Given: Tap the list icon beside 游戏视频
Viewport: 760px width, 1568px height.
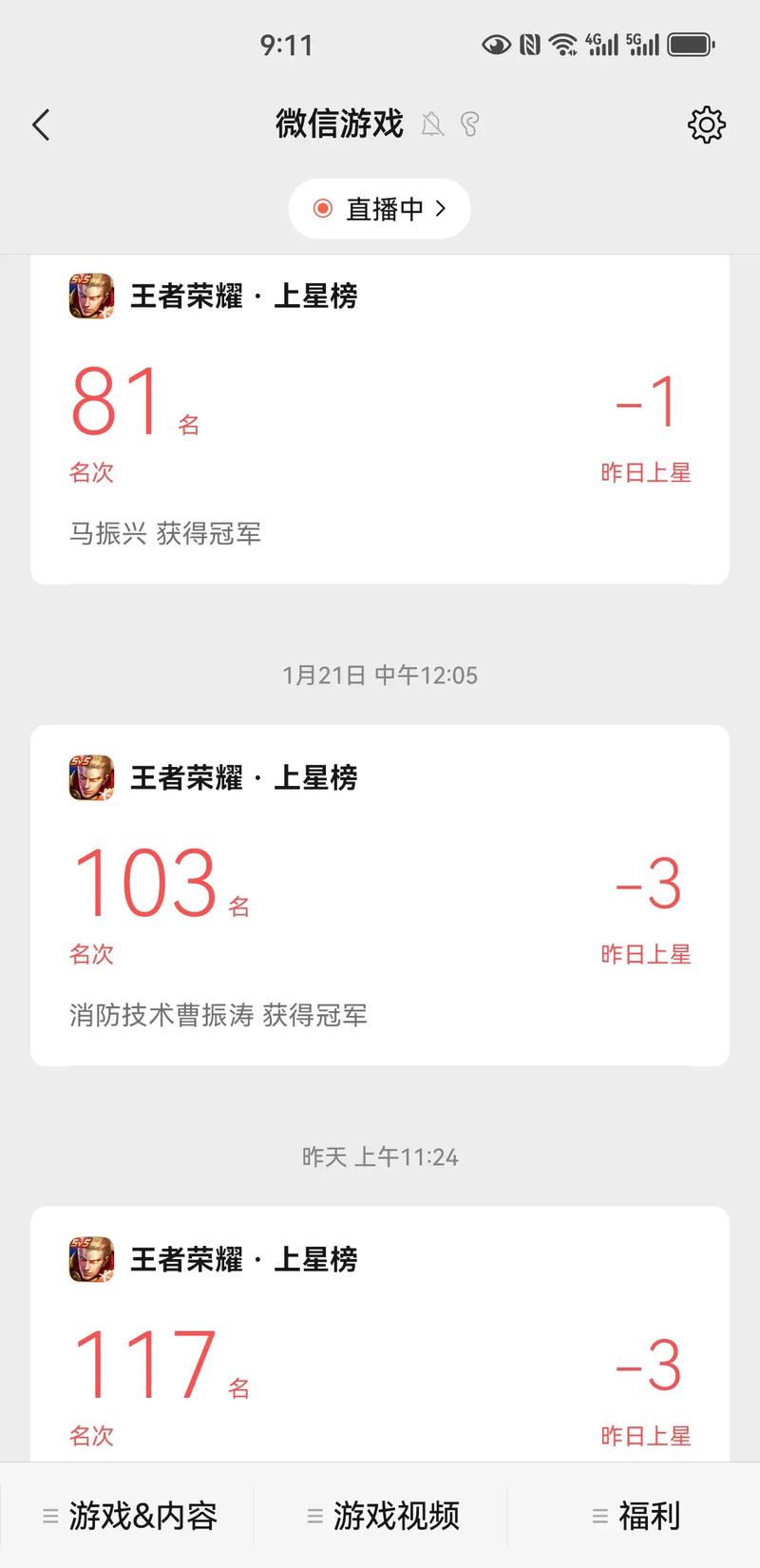Looking at the screenshot, I should tap(314, 1515).
